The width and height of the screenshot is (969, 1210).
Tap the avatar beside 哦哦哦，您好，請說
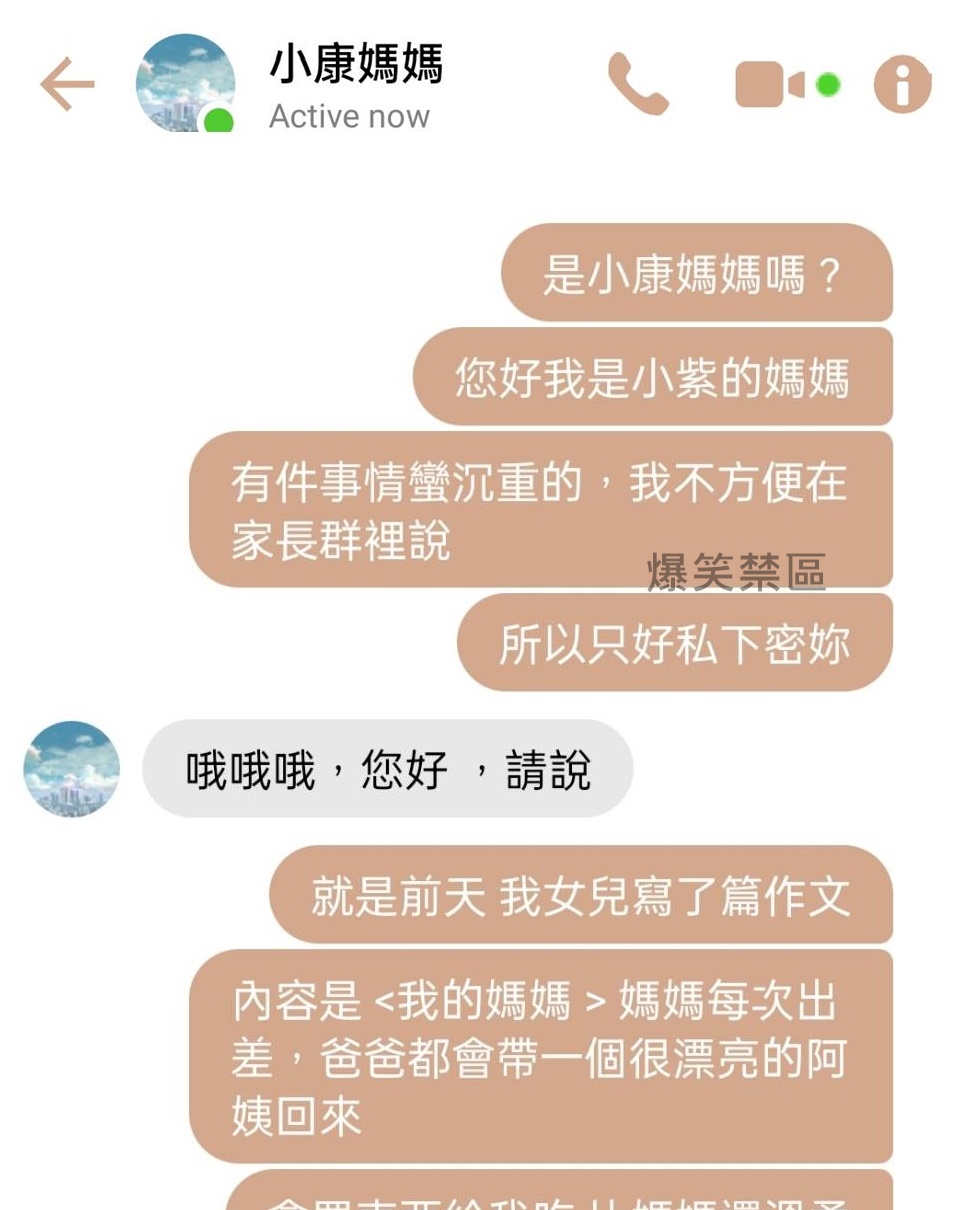coord(72,769)
